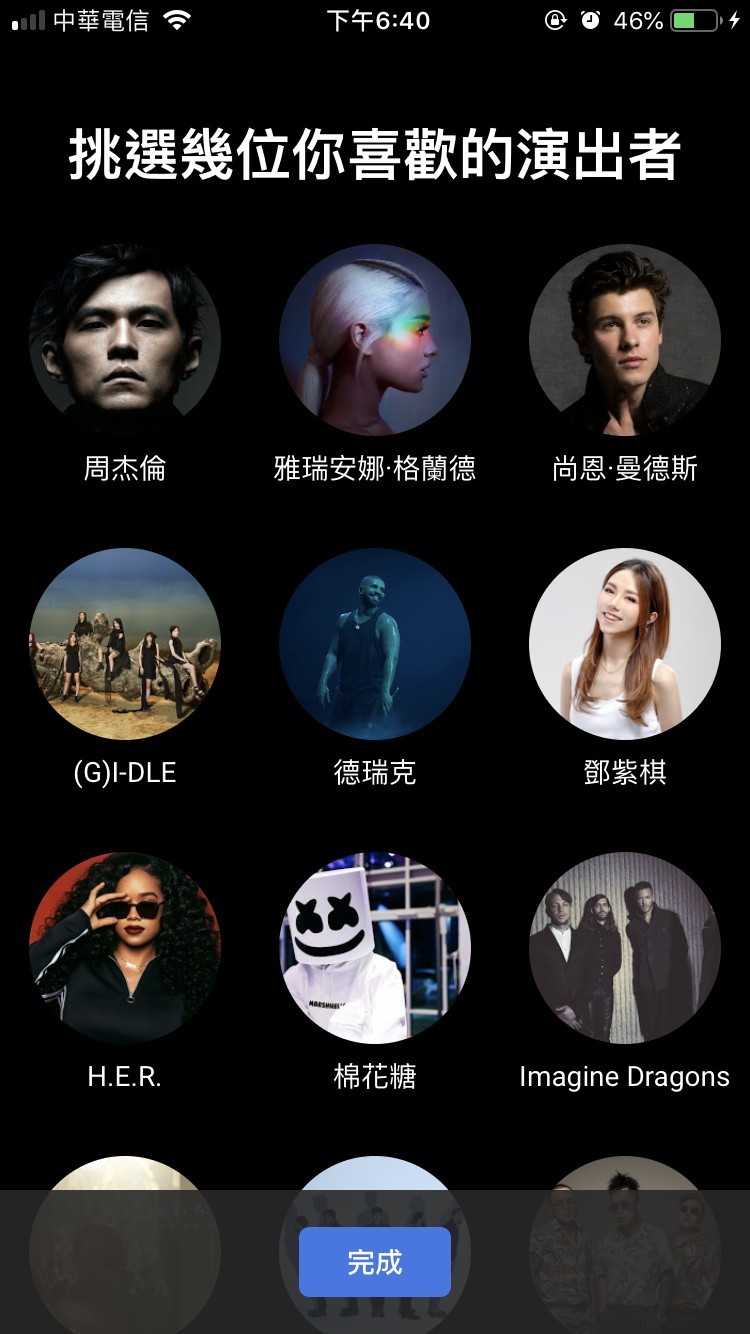Select H.E.R. as a liked artist
750x1334 pixels.
coord(125,948)
